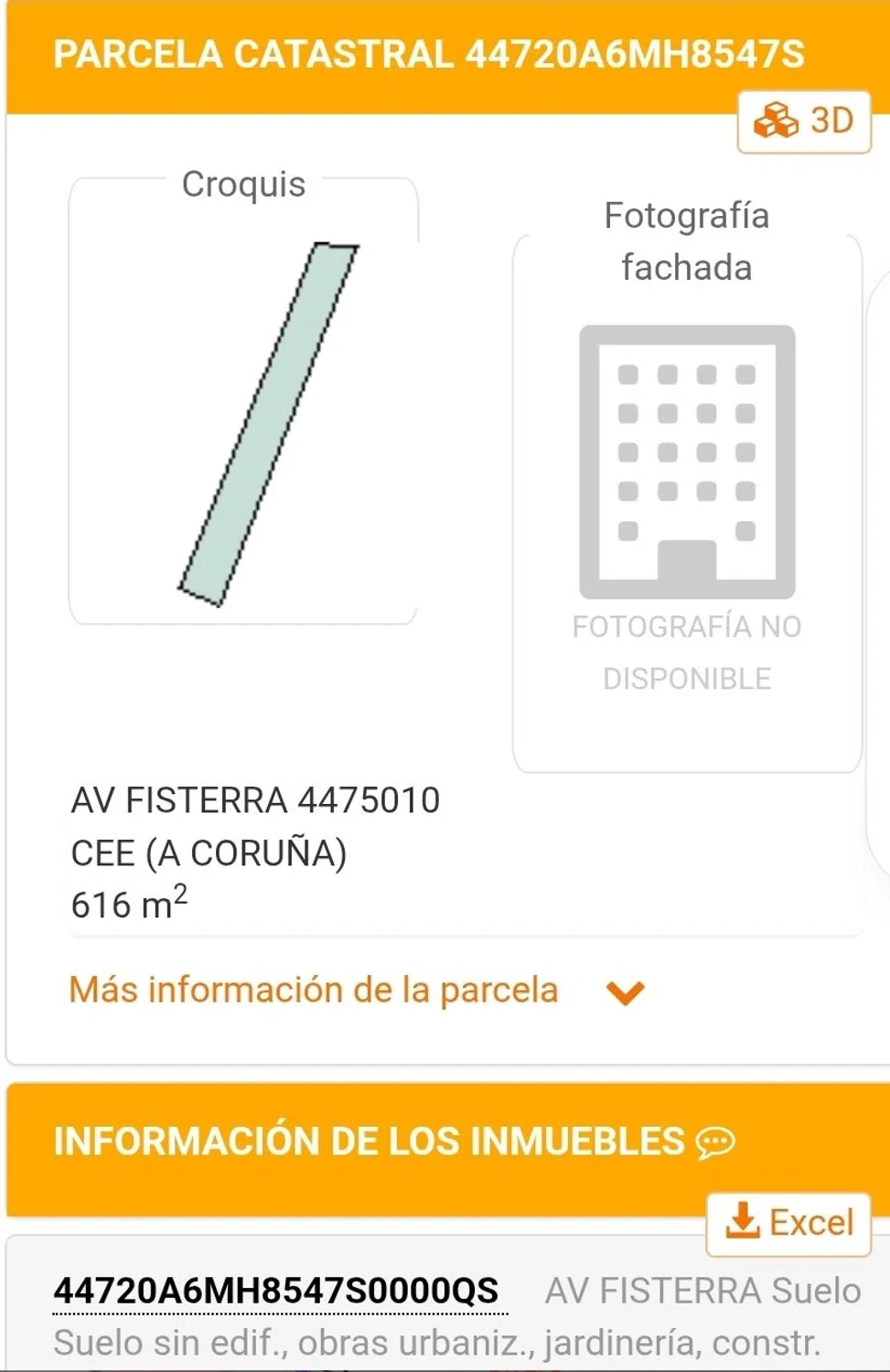Expand Más información de la parcela

357,991
